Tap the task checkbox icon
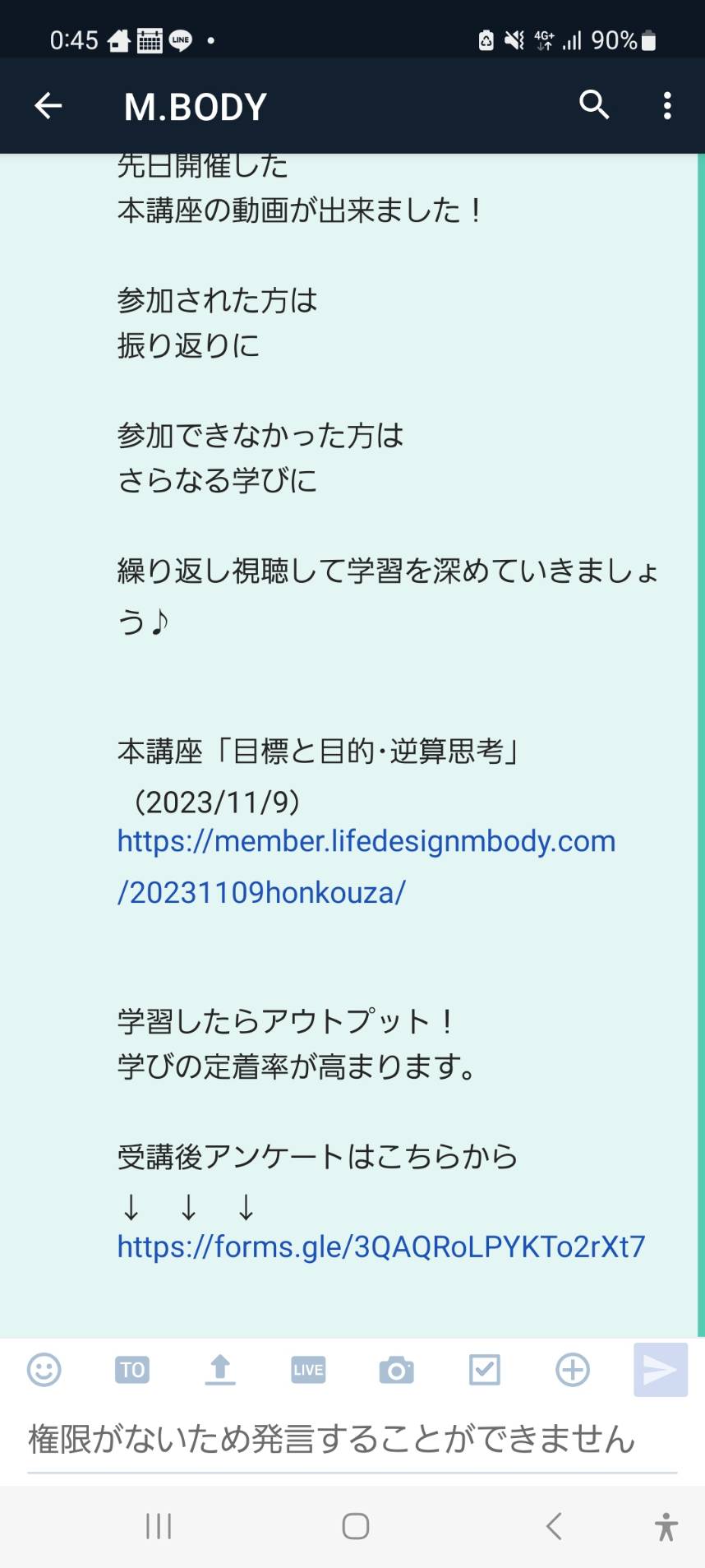This screenshot has width=705, height=1568. [x=485, y=1370]
